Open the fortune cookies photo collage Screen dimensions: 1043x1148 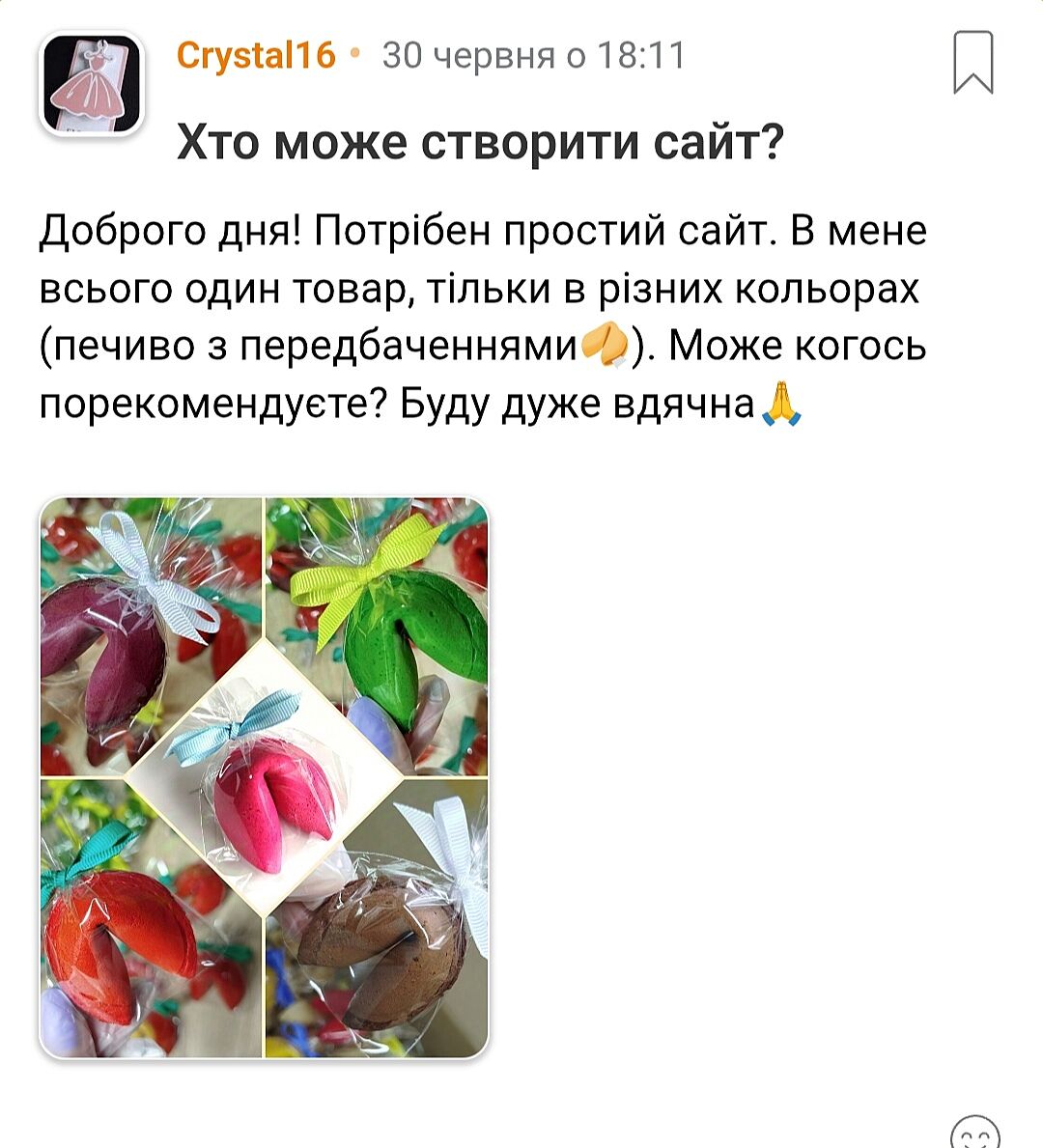pyautogui.click(x=264, y=777)
